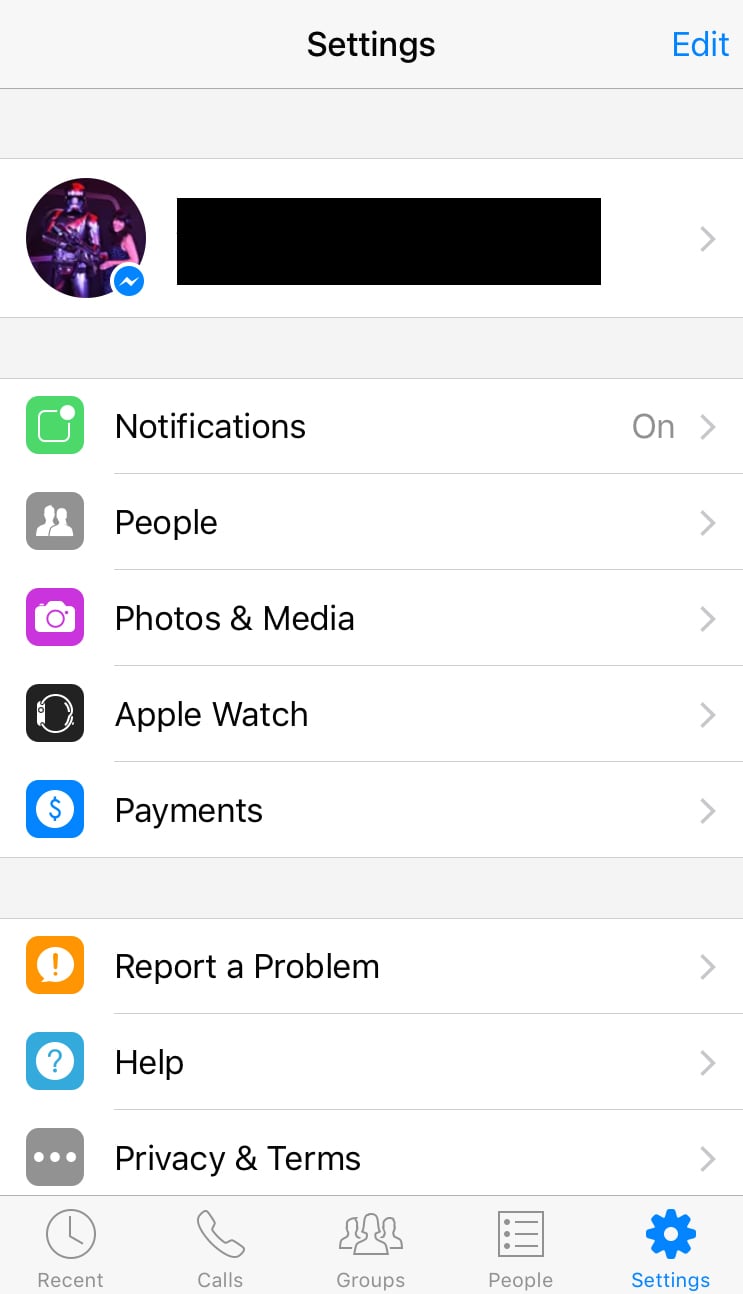743x1294 pixels.
Task: Open Photos & Media camera icon
Action: coord(54,617)
